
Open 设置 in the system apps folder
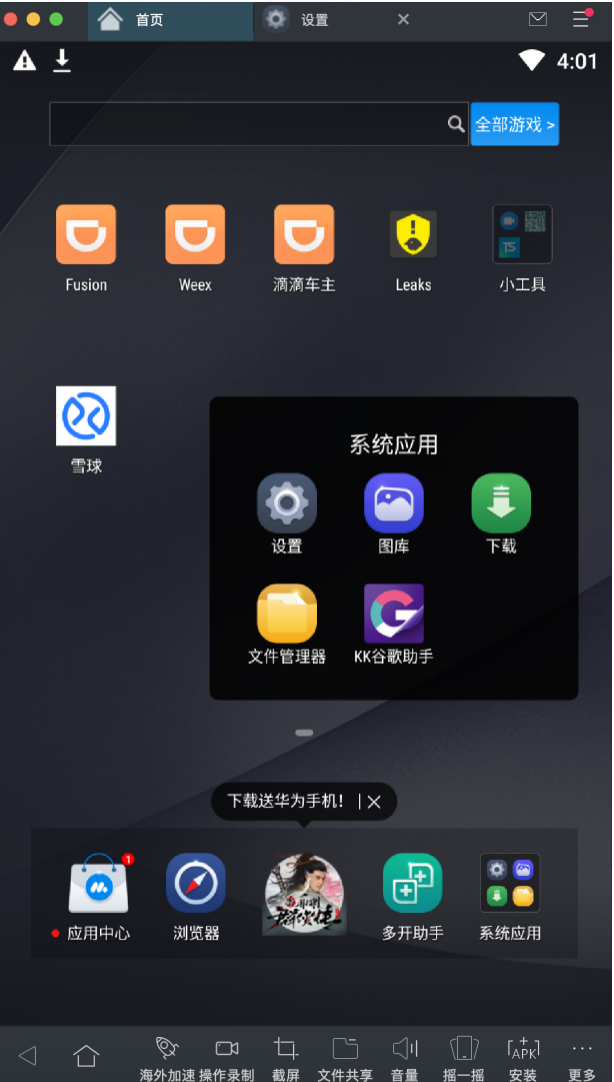click(x=287, y=503)
